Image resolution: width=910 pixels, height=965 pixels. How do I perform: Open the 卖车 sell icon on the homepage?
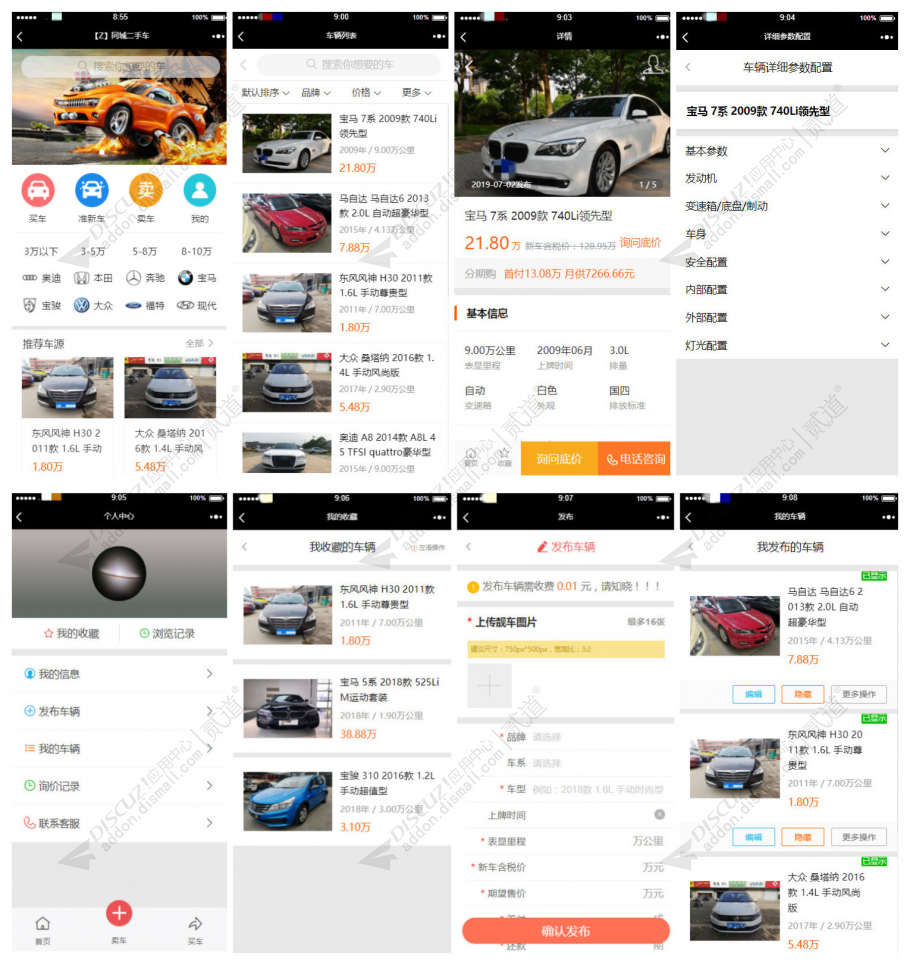click(x=146, y=191)
